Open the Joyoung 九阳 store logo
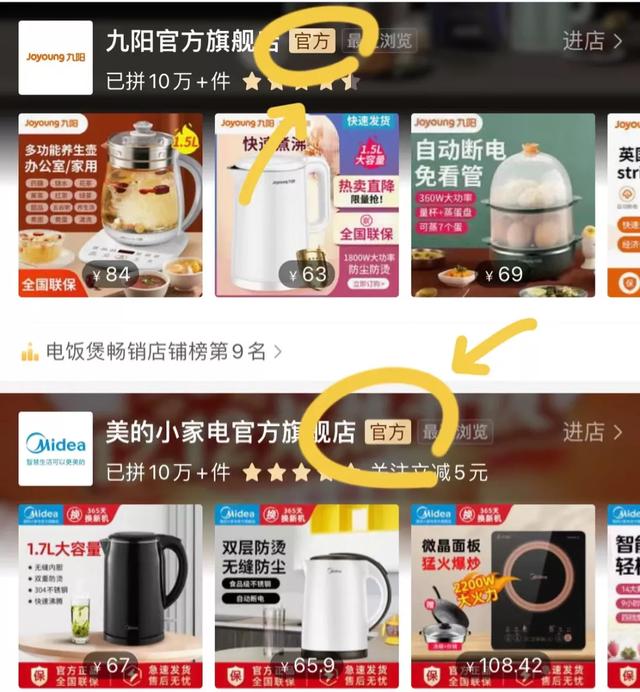 [x=55, y=58]
